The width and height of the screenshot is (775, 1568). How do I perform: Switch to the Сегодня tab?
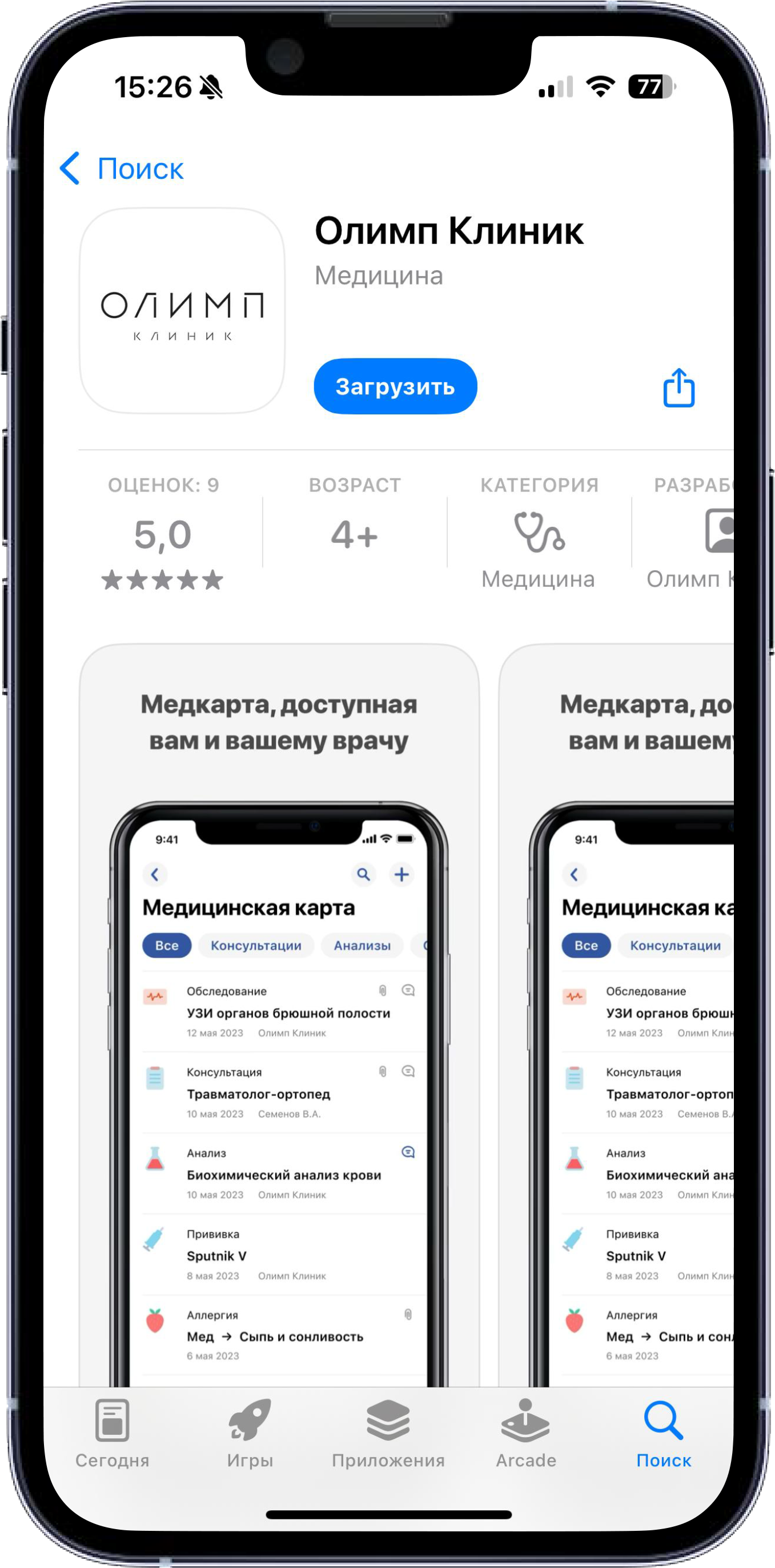(113, 1434)
